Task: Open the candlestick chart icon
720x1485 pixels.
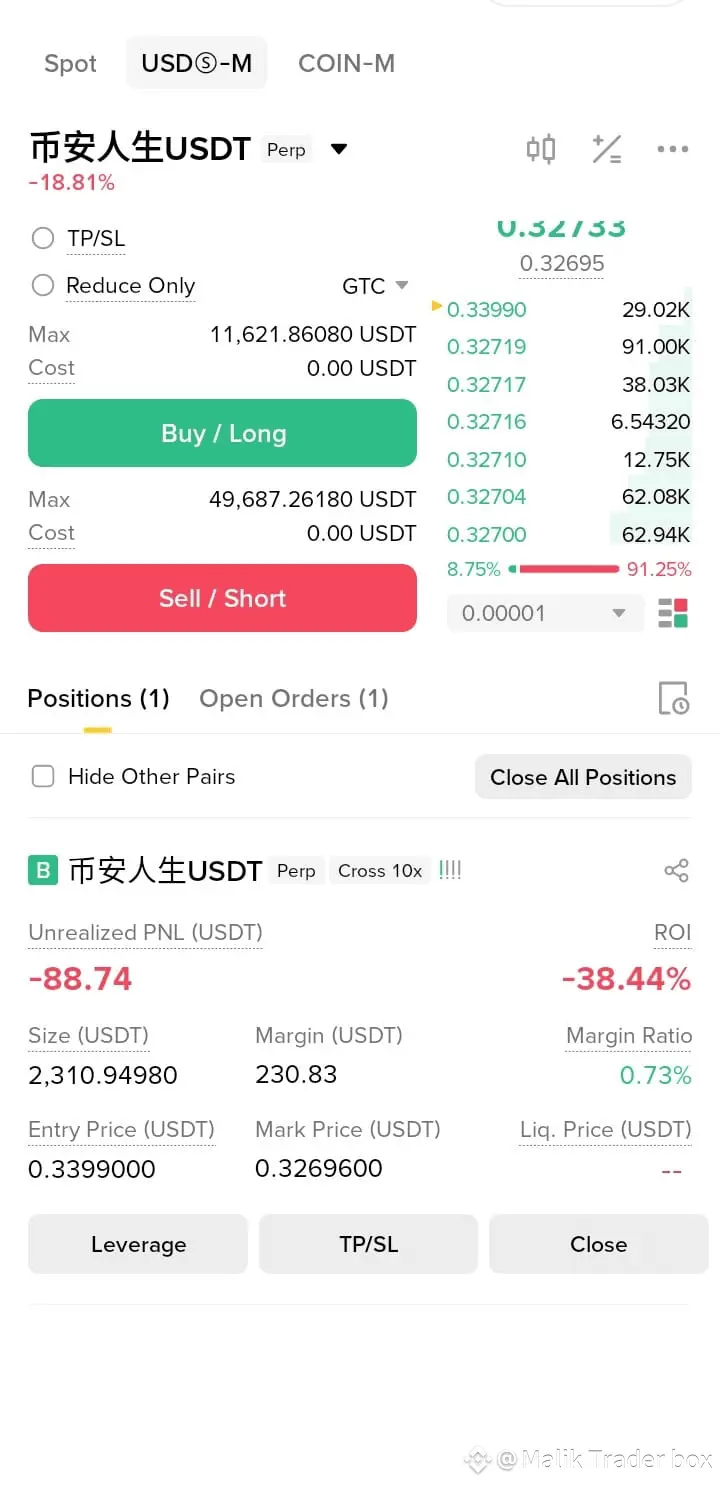Action: pyautogui.click(x=541, y=149)
